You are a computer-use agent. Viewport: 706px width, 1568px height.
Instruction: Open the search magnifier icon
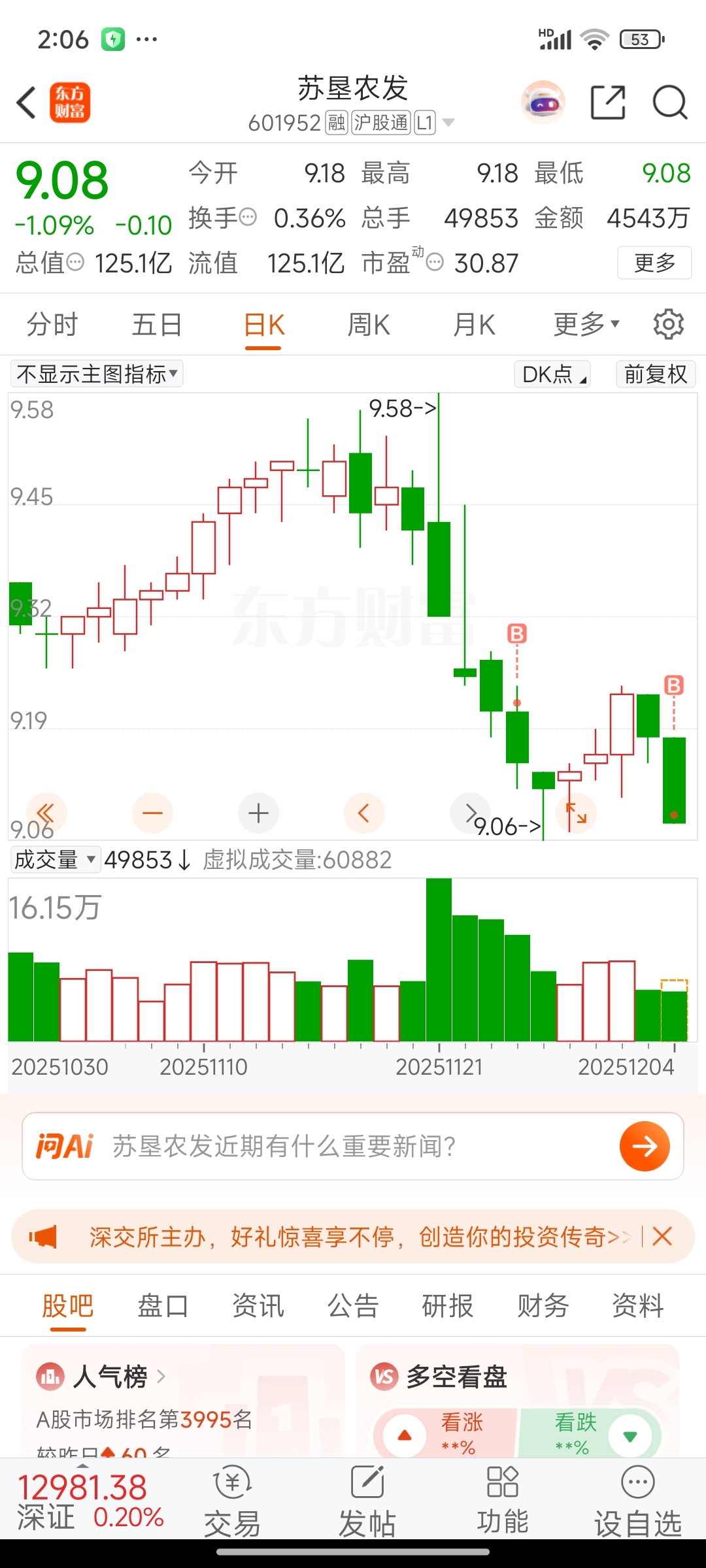click(670, 103)
